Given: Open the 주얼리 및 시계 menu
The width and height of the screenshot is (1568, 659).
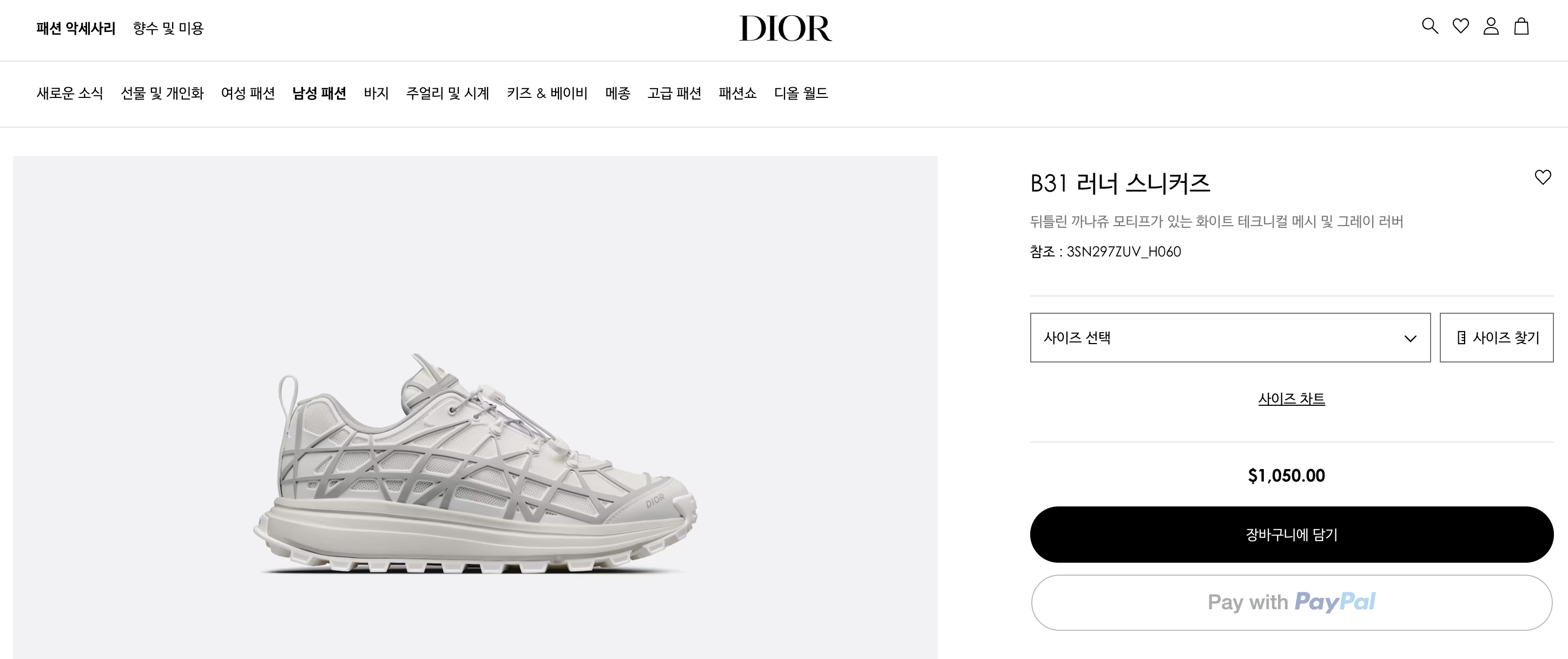Looking at the screenshot, I should [447, 93].
